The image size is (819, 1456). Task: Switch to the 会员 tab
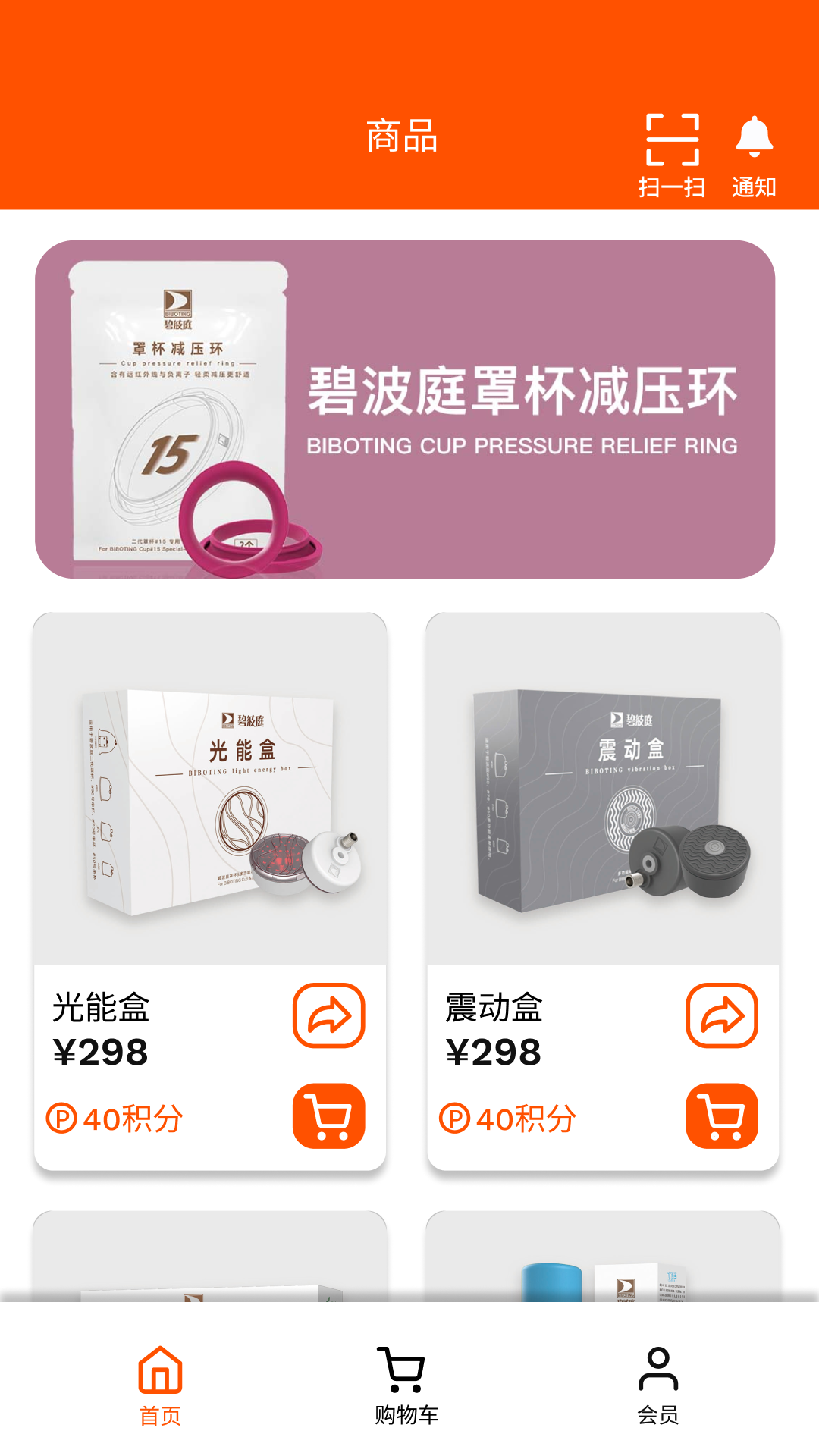(657, 1385)
